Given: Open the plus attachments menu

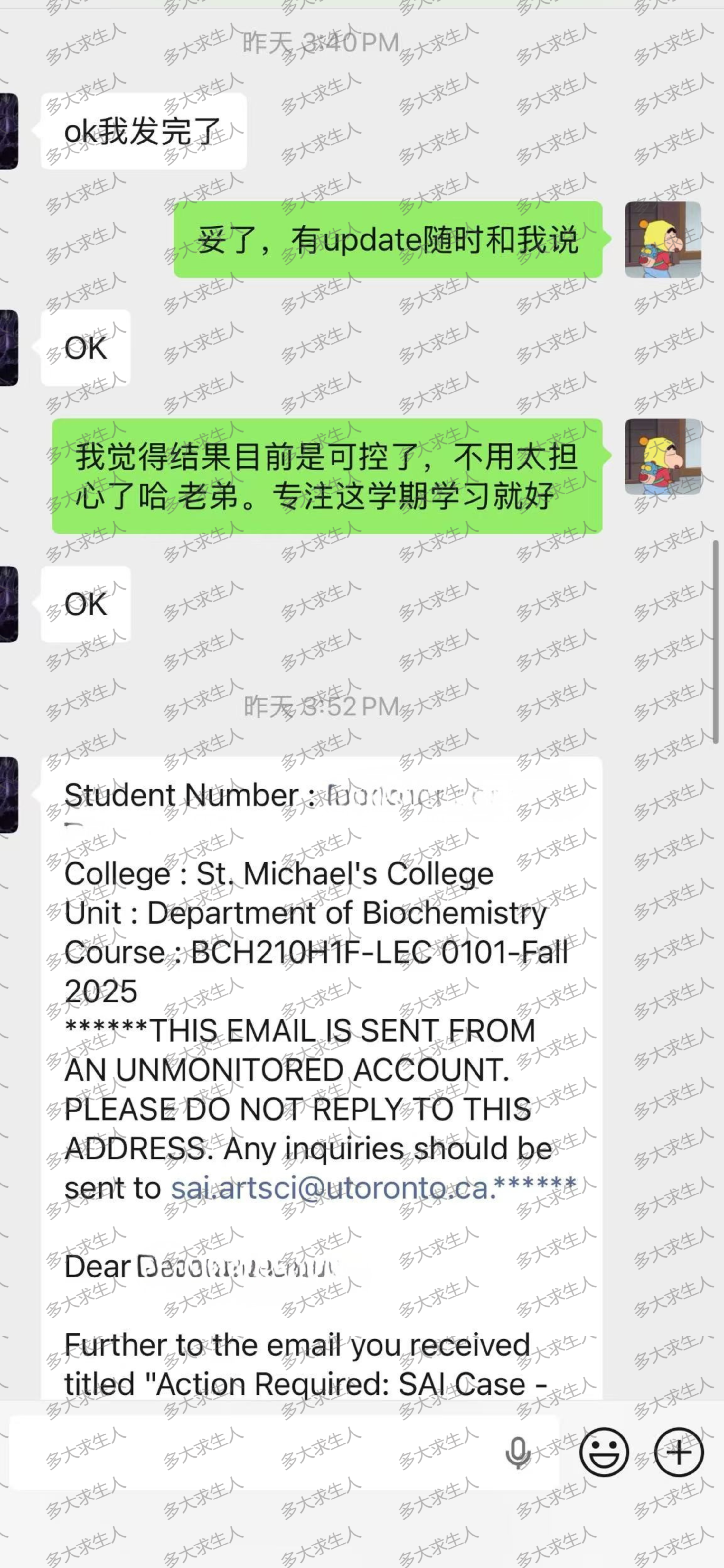Looking at the screenshot, I should point(678,1453).
